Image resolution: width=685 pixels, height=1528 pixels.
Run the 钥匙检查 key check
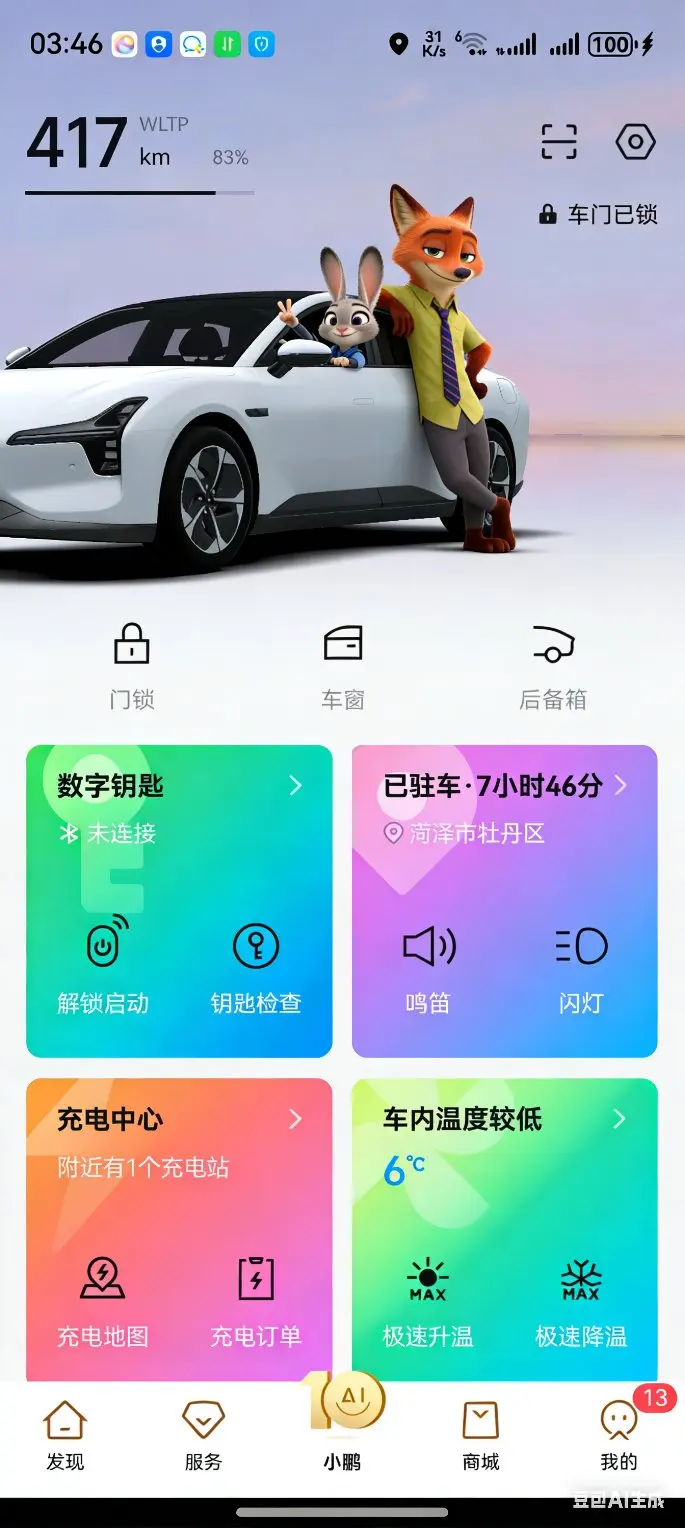[x=256, y=966]
